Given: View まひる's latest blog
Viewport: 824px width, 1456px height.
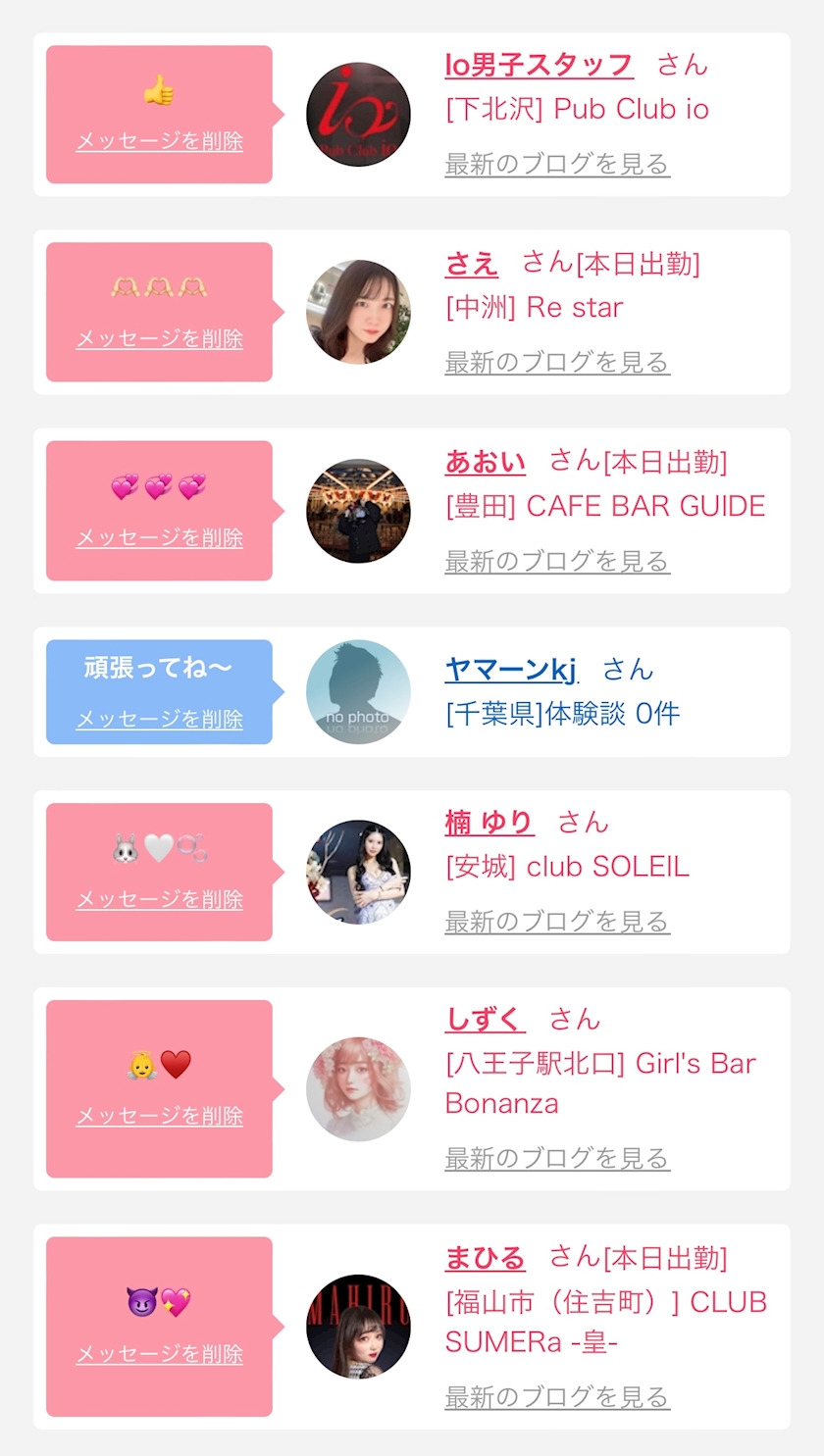Looking at the screenshot, I should (556, 1397).
